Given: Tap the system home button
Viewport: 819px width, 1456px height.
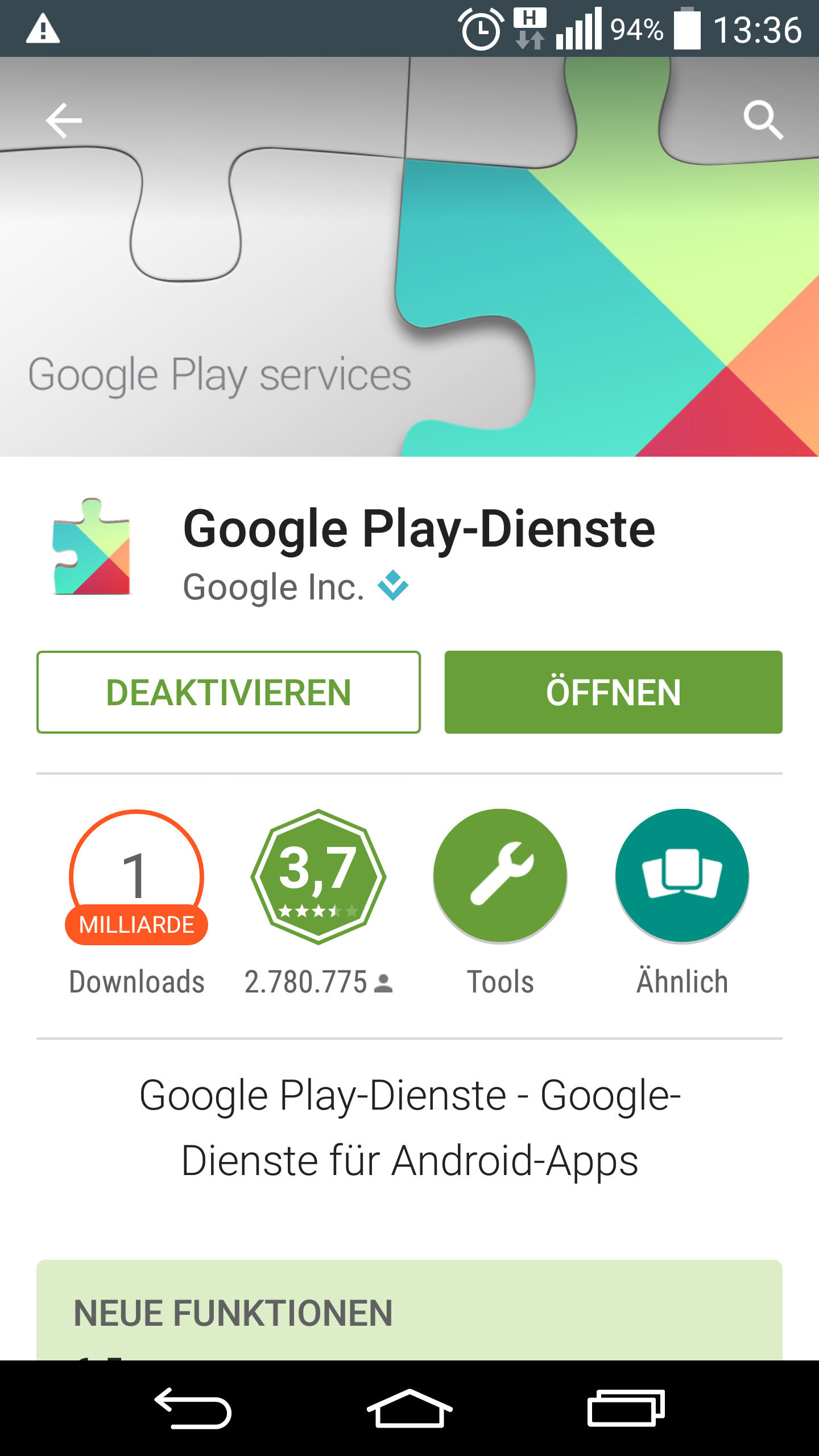Looking at the screenshot, I should pyautogui.click(x=409, y=1409).
